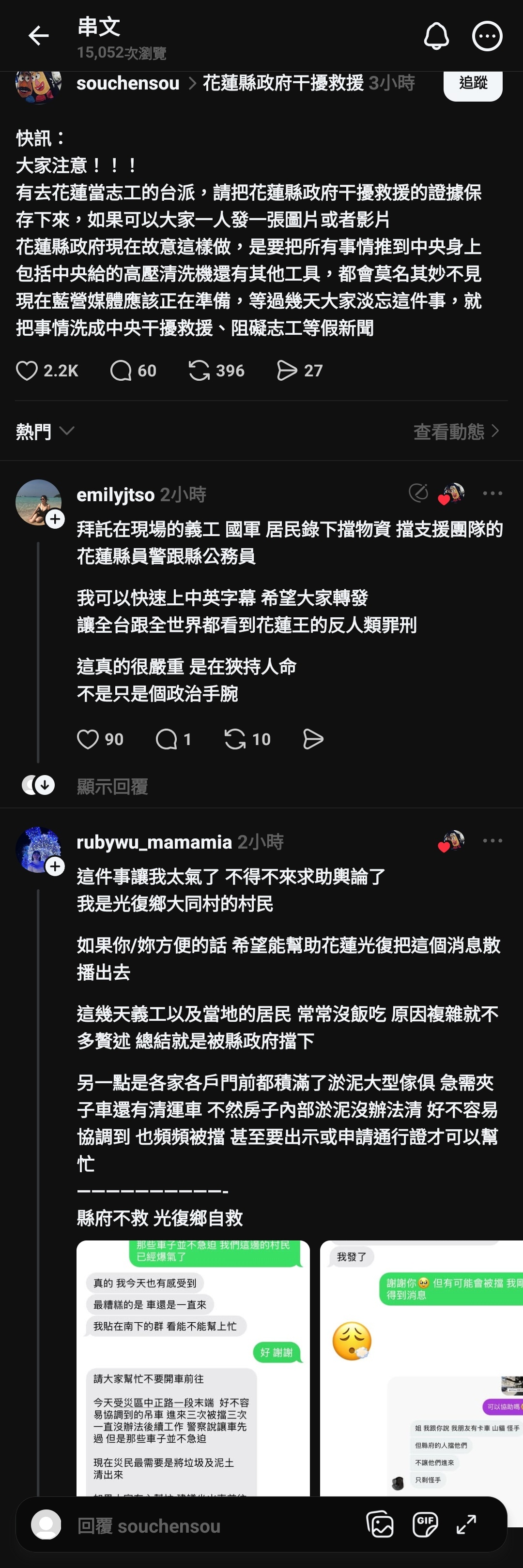Open the notifications bell
The width and height of the screenshot is (523, 1568).
(x=436, y=36)
